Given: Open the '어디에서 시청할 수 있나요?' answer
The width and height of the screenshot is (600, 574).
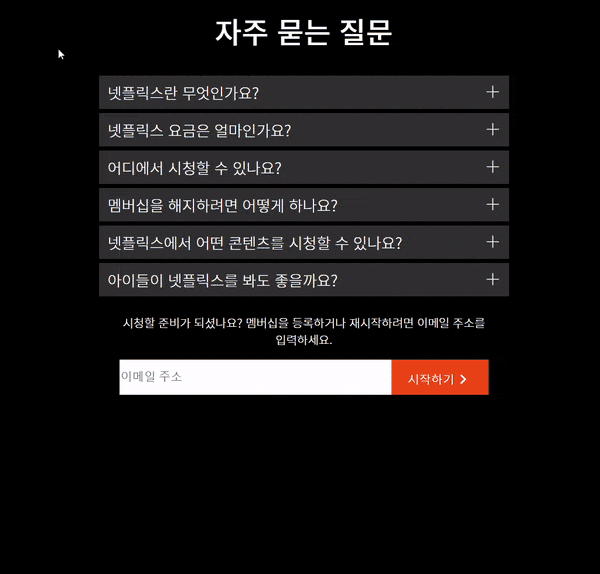Looking at the screenshot, I should tap(303, 167).
